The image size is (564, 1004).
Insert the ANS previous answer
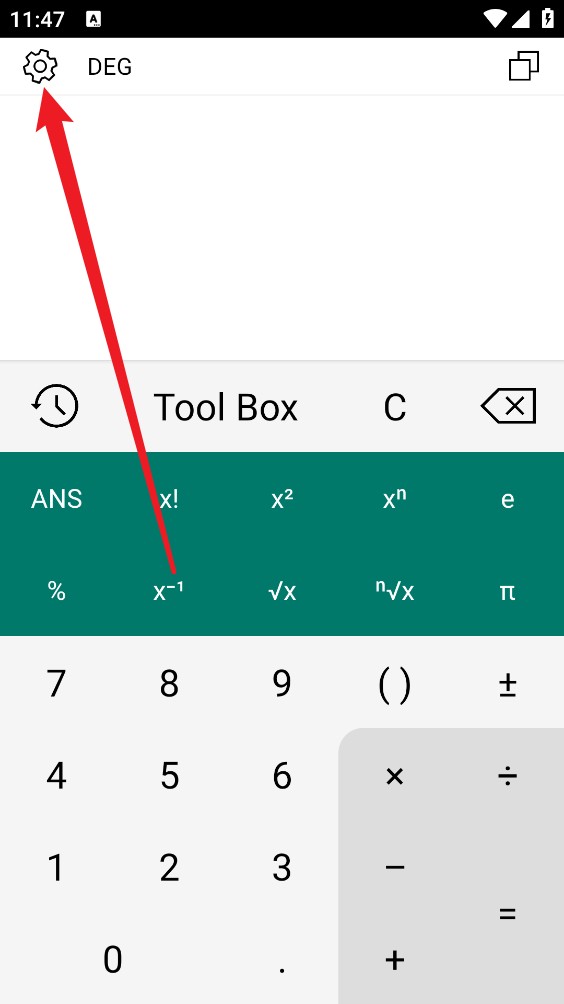click(56, 499)
